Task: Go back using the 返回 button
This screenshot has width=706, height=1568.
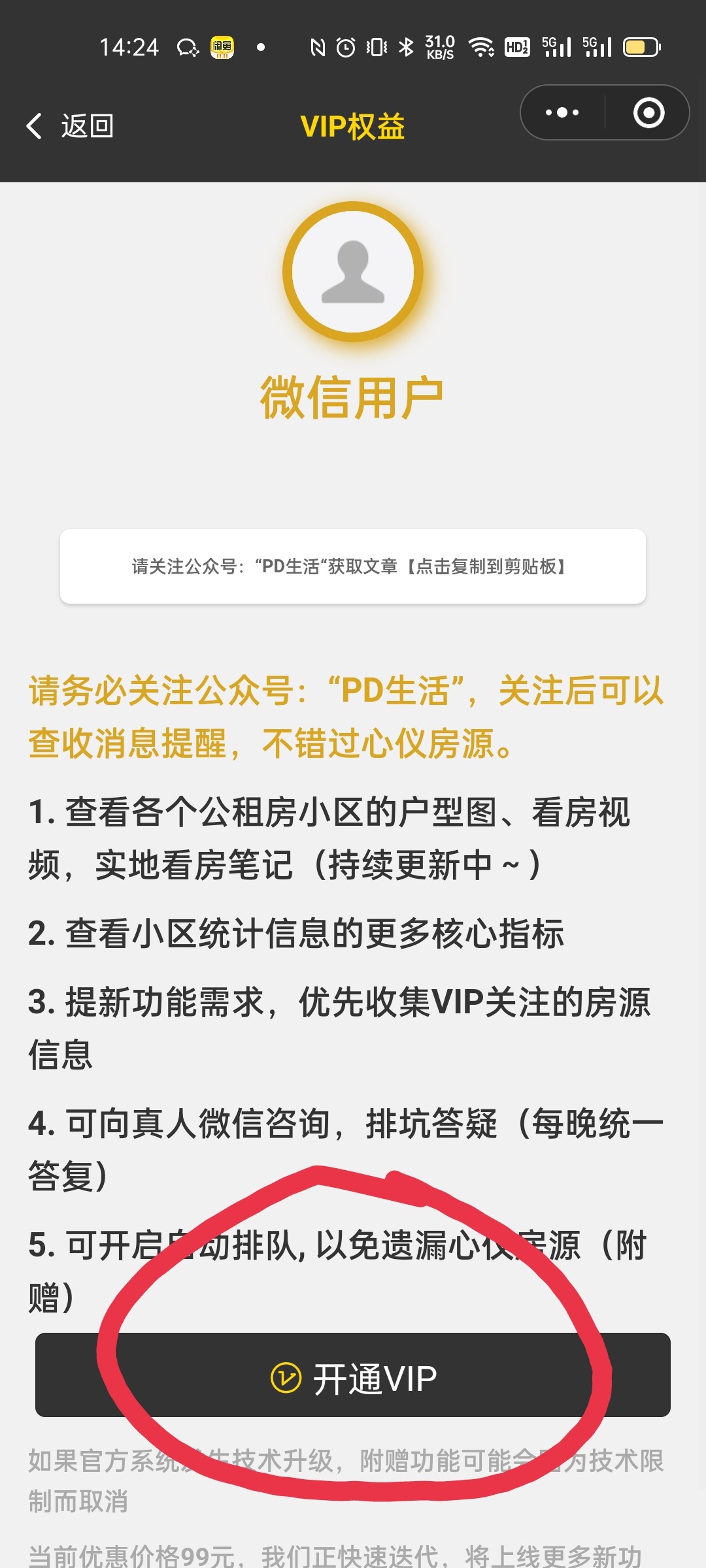Action: click(71, 125)
